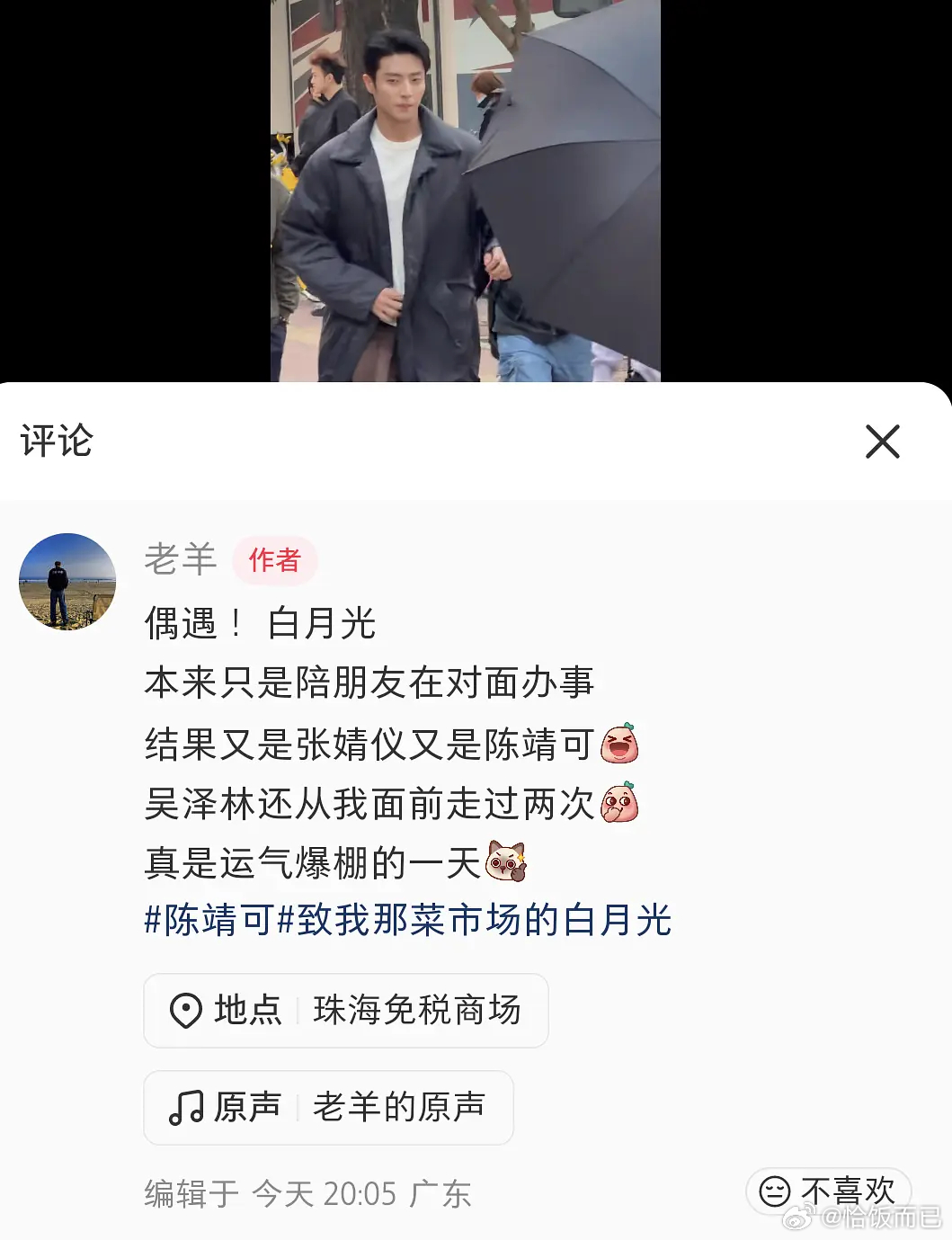Tap username 老羊 to view profile

coord(181,560)
